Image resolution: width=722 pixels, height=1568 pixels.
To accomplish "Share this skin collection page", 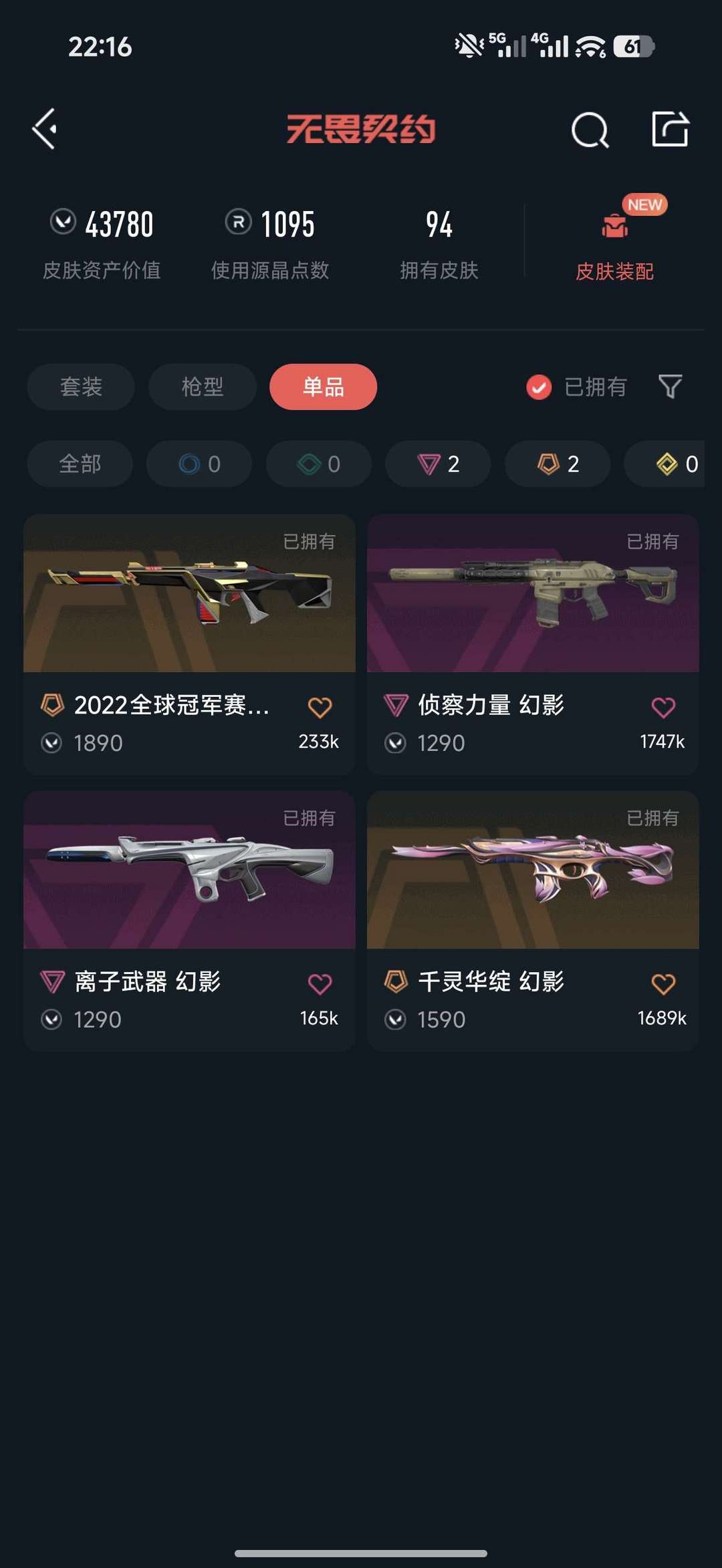I will [671, 128].
